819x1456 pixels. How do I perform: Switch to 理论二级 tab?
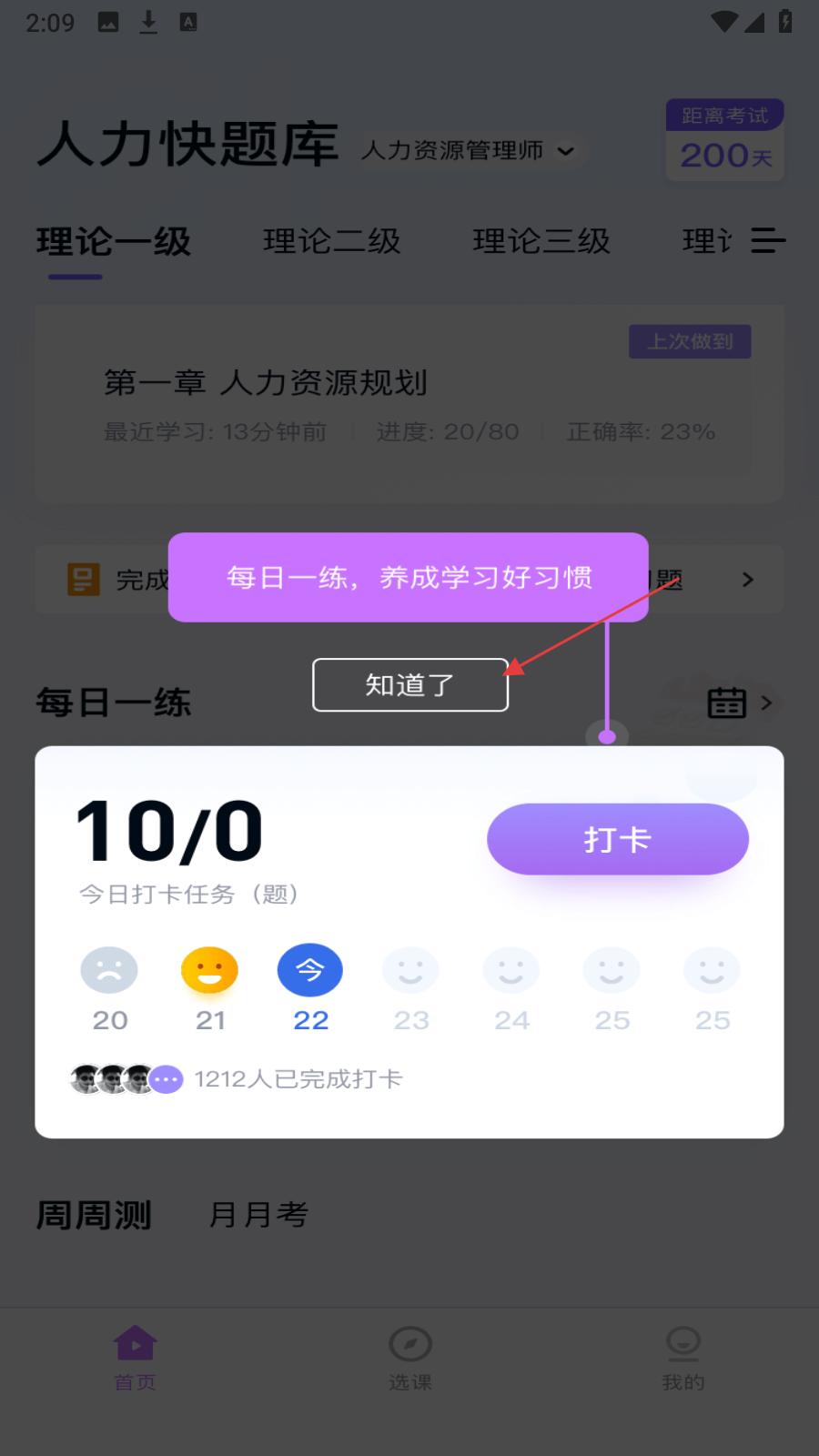pyautogui.click(x=331, y=241)
